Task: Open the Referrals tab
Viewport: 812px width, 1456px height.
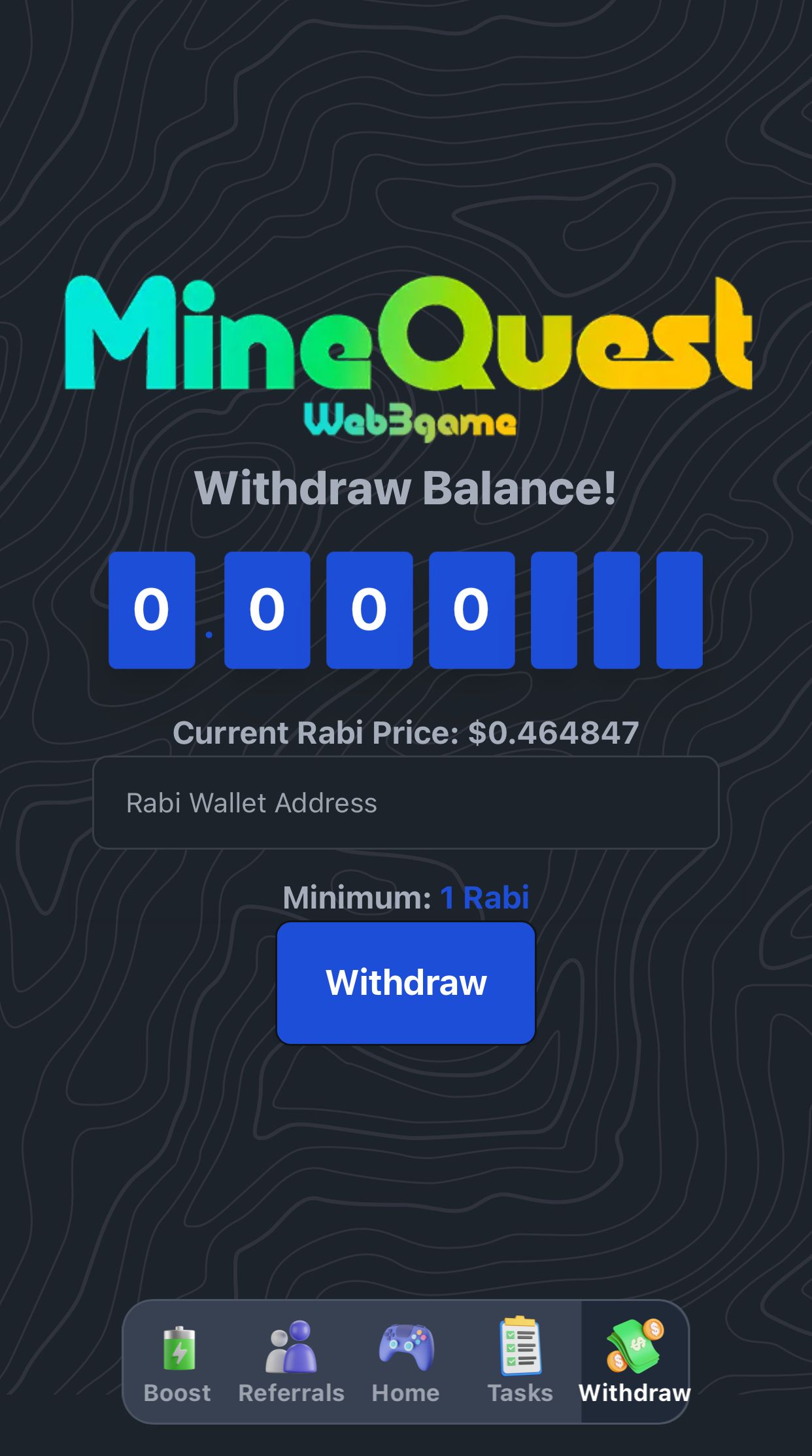Action: click(x=292, y=1362)
